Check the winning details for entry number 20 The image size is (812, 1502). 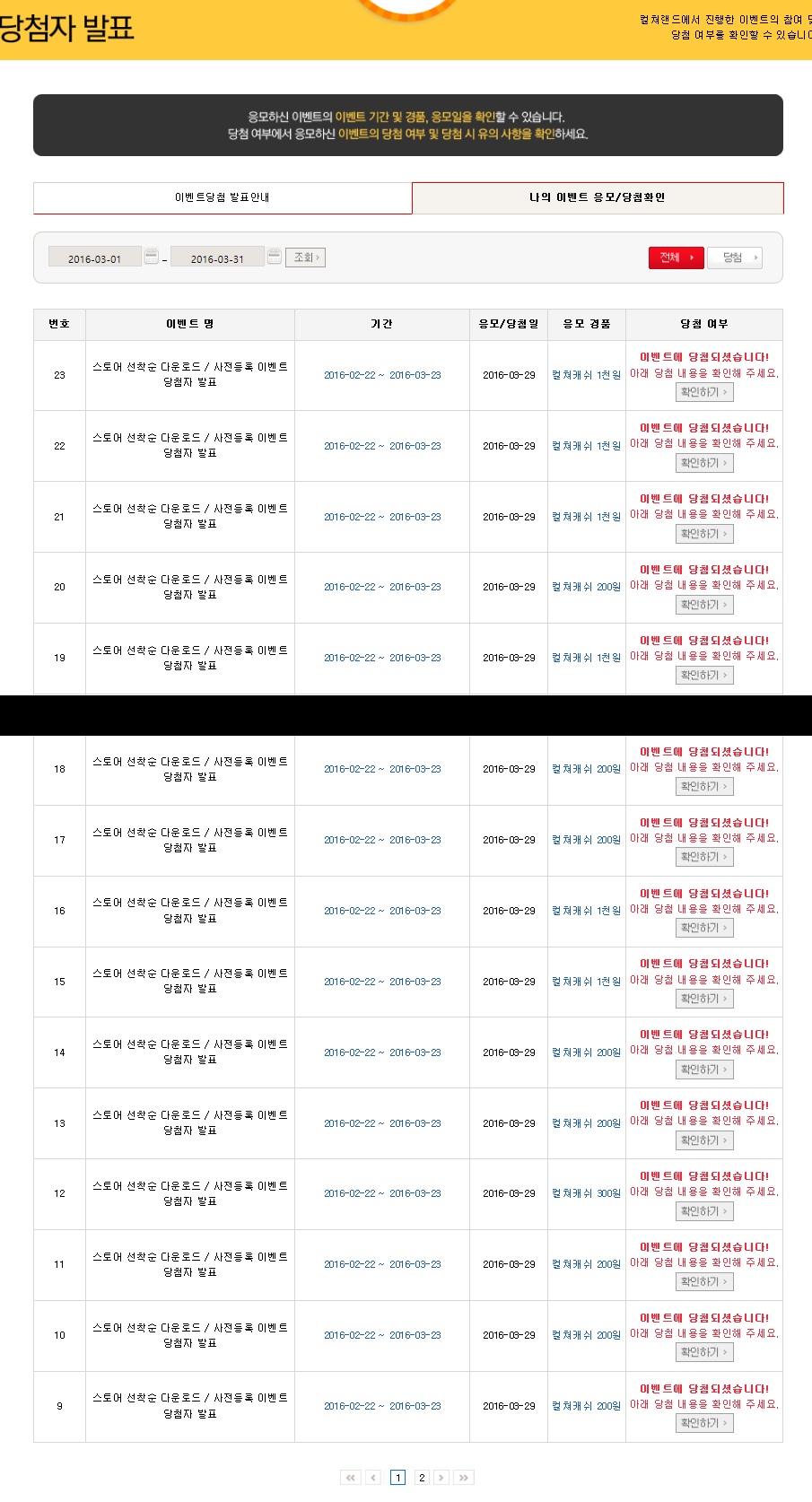pyautogui.click(x=704, y=605)
